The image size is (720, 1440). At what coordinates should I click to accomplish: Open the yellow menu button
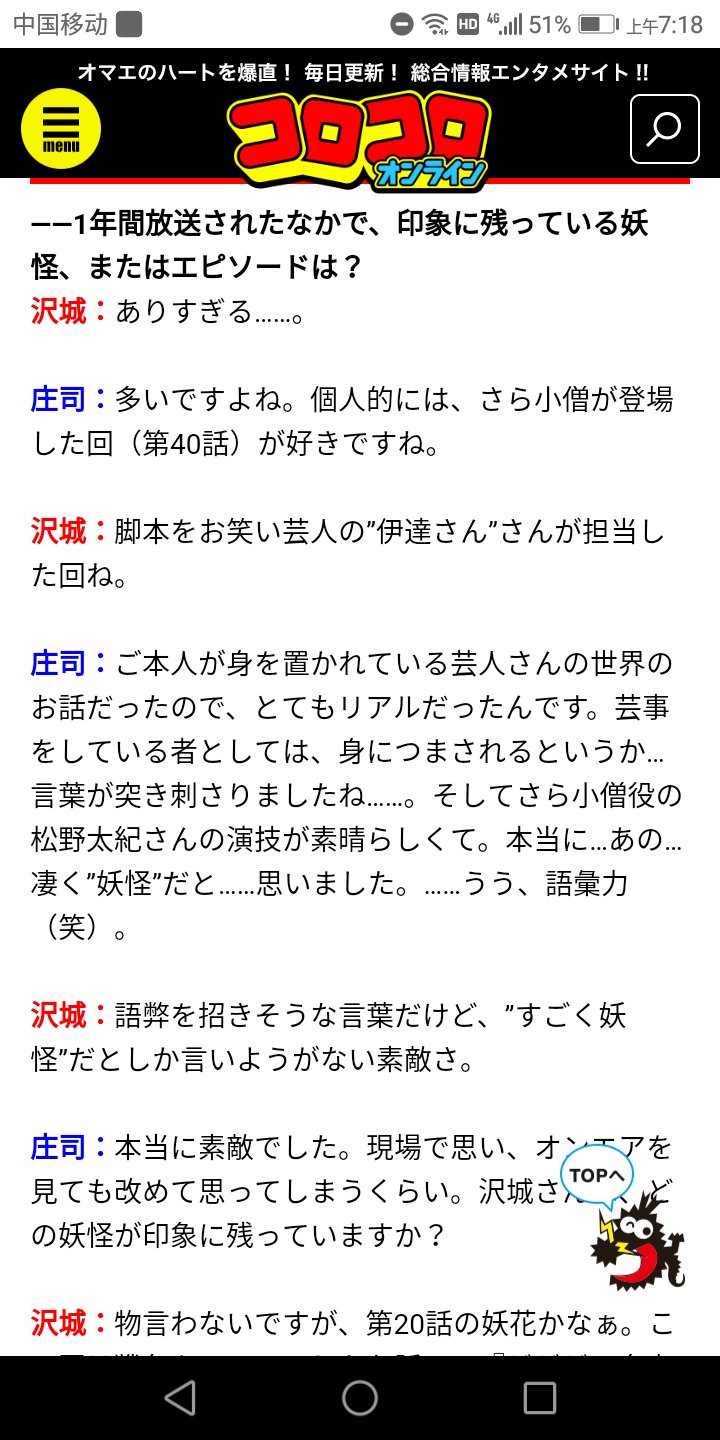pyautogui.click(x=61, y=129)
